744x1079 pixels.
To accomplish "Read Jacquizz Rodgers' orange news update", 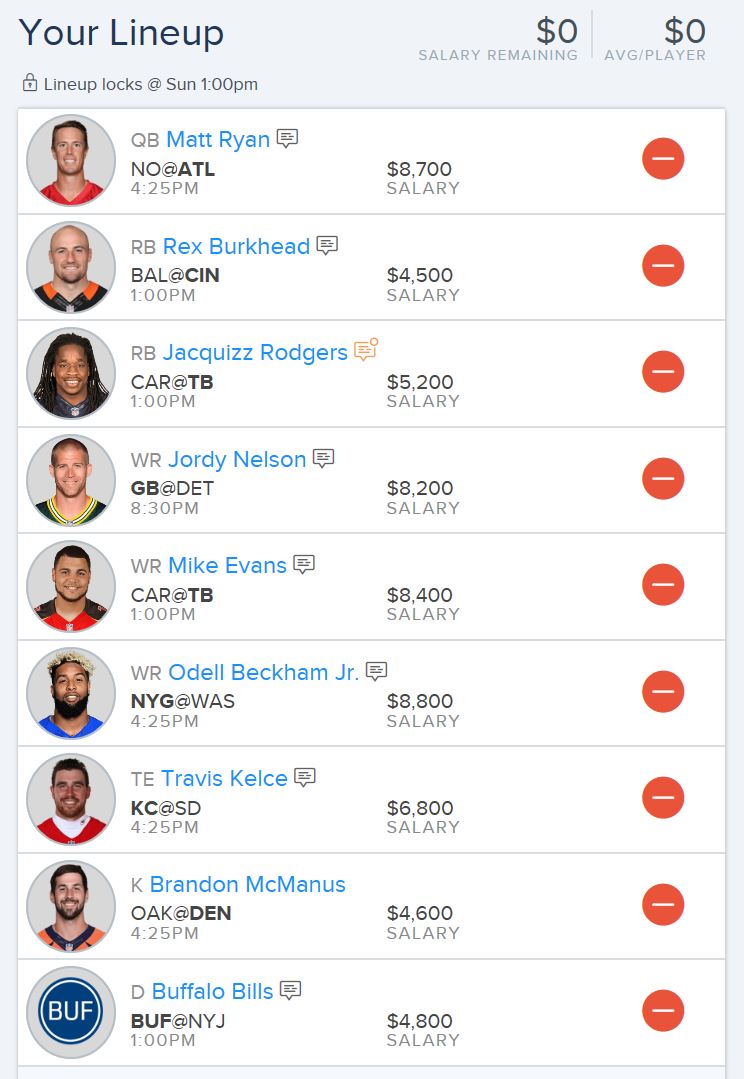I will click(x=366, y=351).
